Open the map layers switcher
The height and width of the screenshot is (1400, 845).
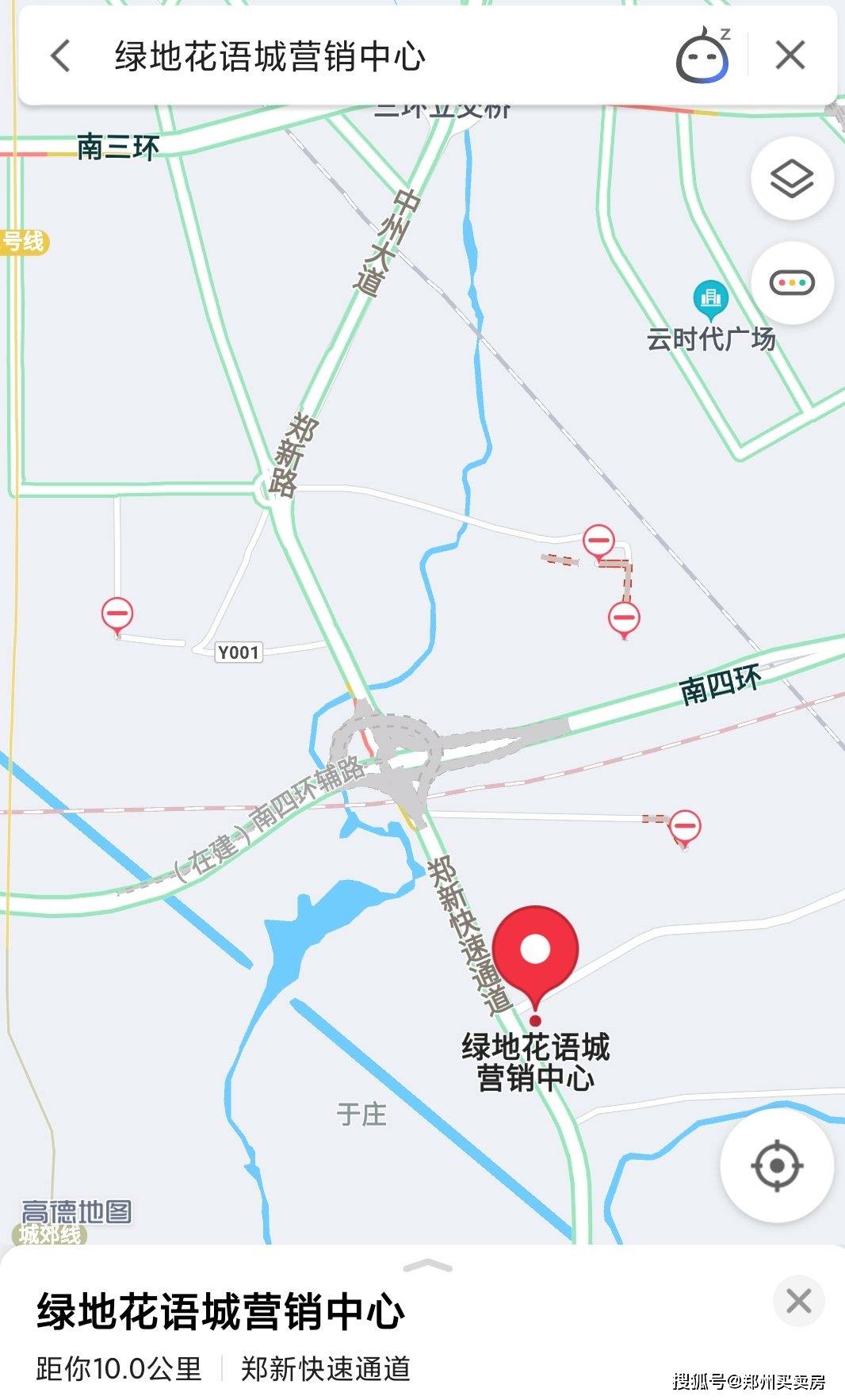pyautogui.click(x=790, y=179)
